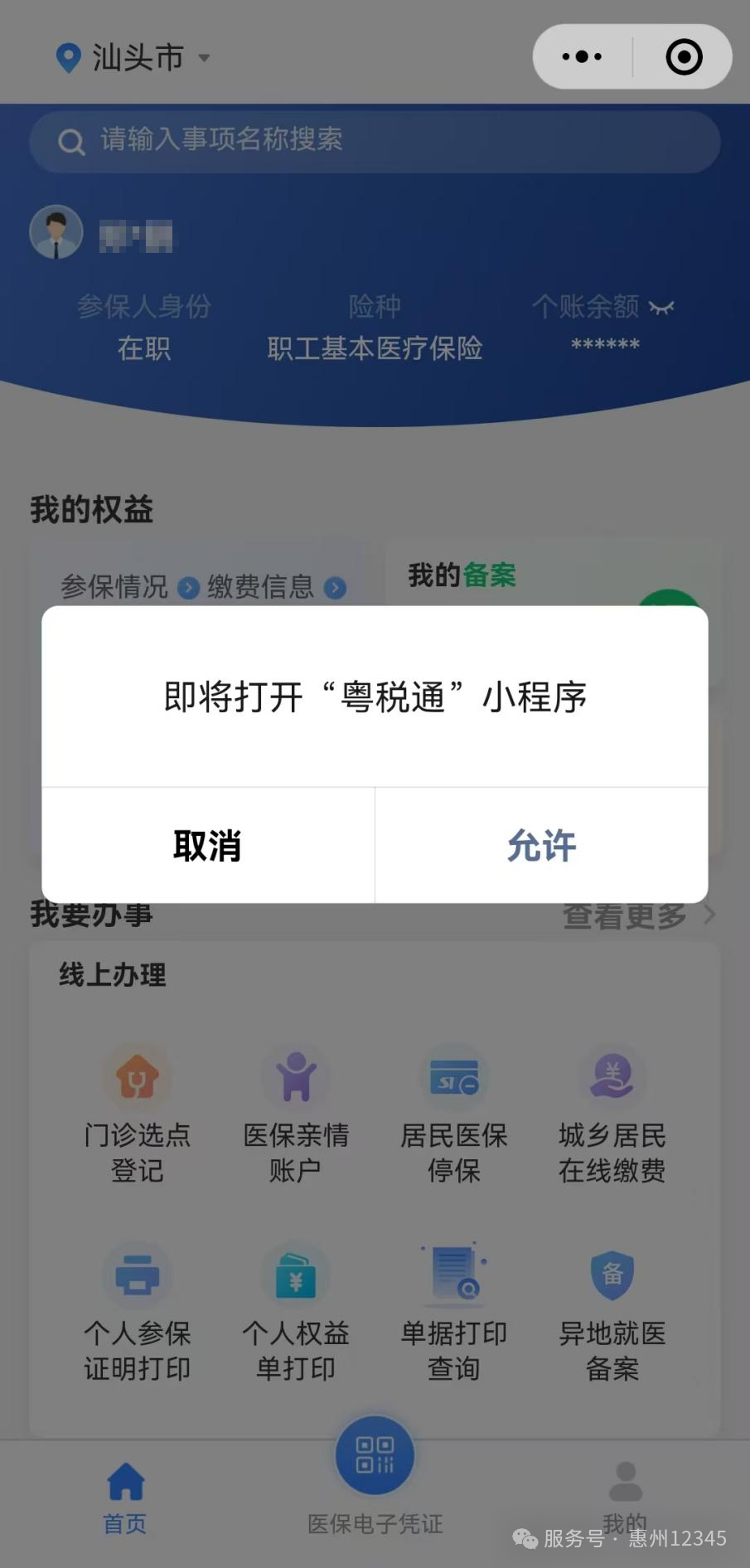The image size is (750, 1568).
Task: Tap the search box for 事项名称
Action: pyautogui.click(x=375, y=141)
